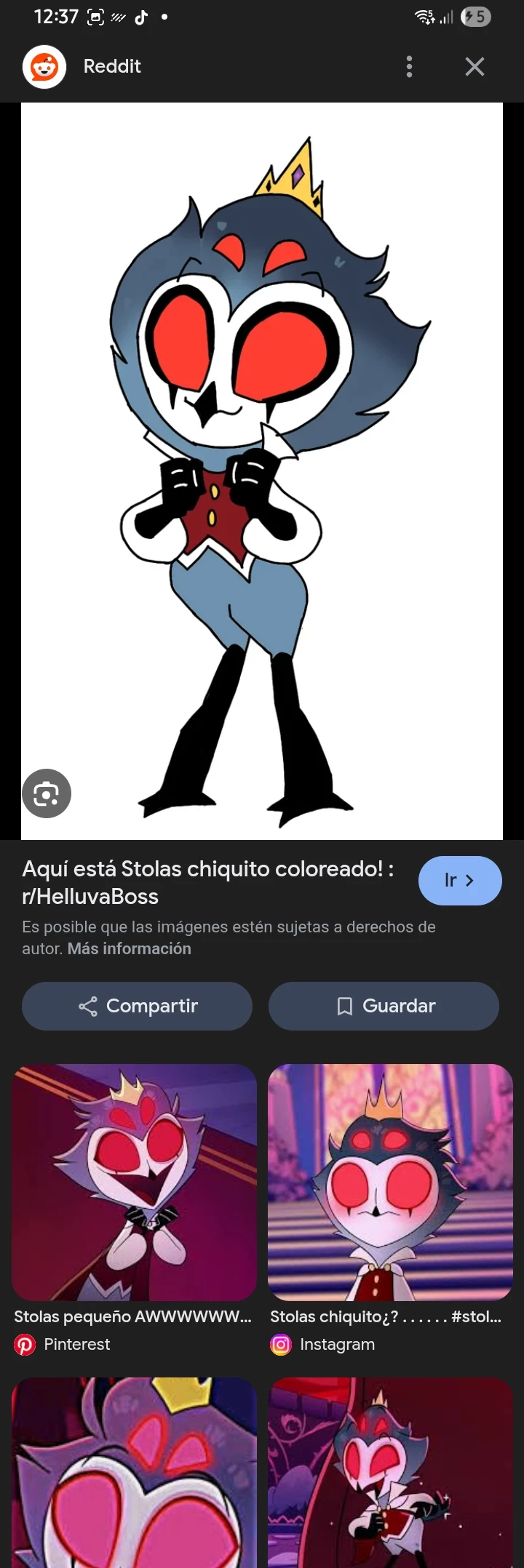Tap Ir to visit the Reddit page

[459, 881]
